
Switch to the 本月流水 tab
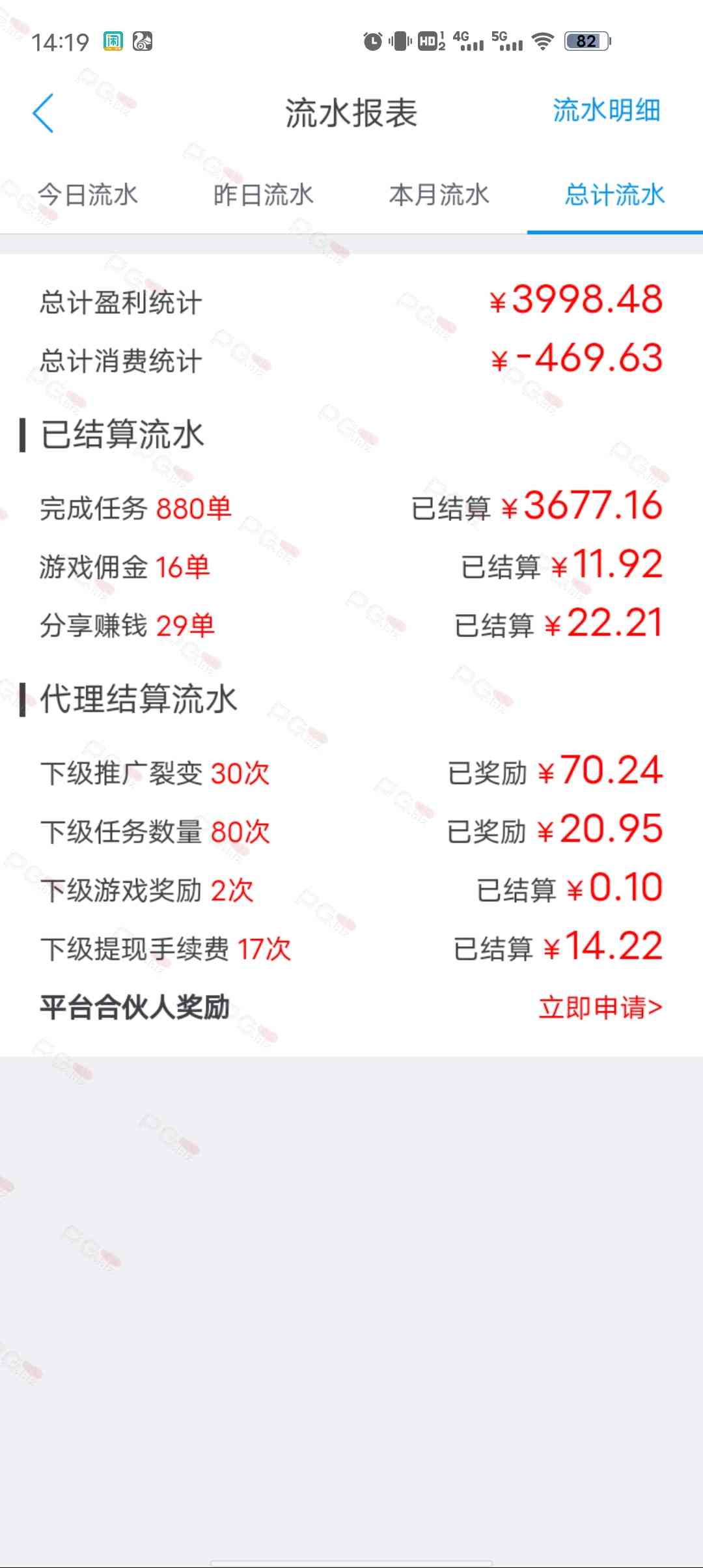439,194
